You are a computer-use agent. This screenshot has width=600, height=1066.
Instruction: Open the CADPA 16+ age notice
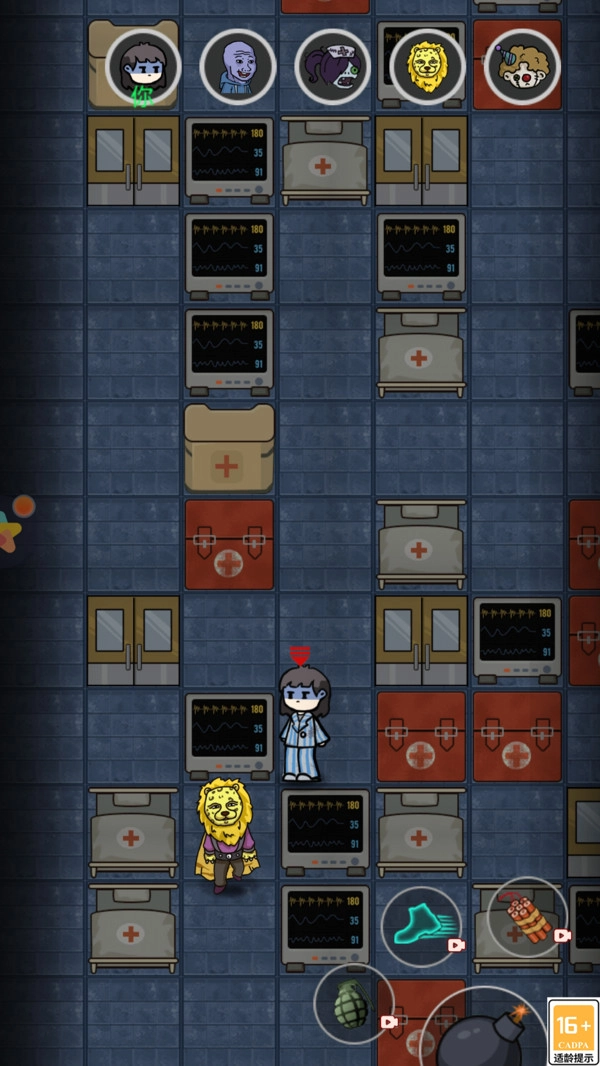click(x=574, y=1031)
